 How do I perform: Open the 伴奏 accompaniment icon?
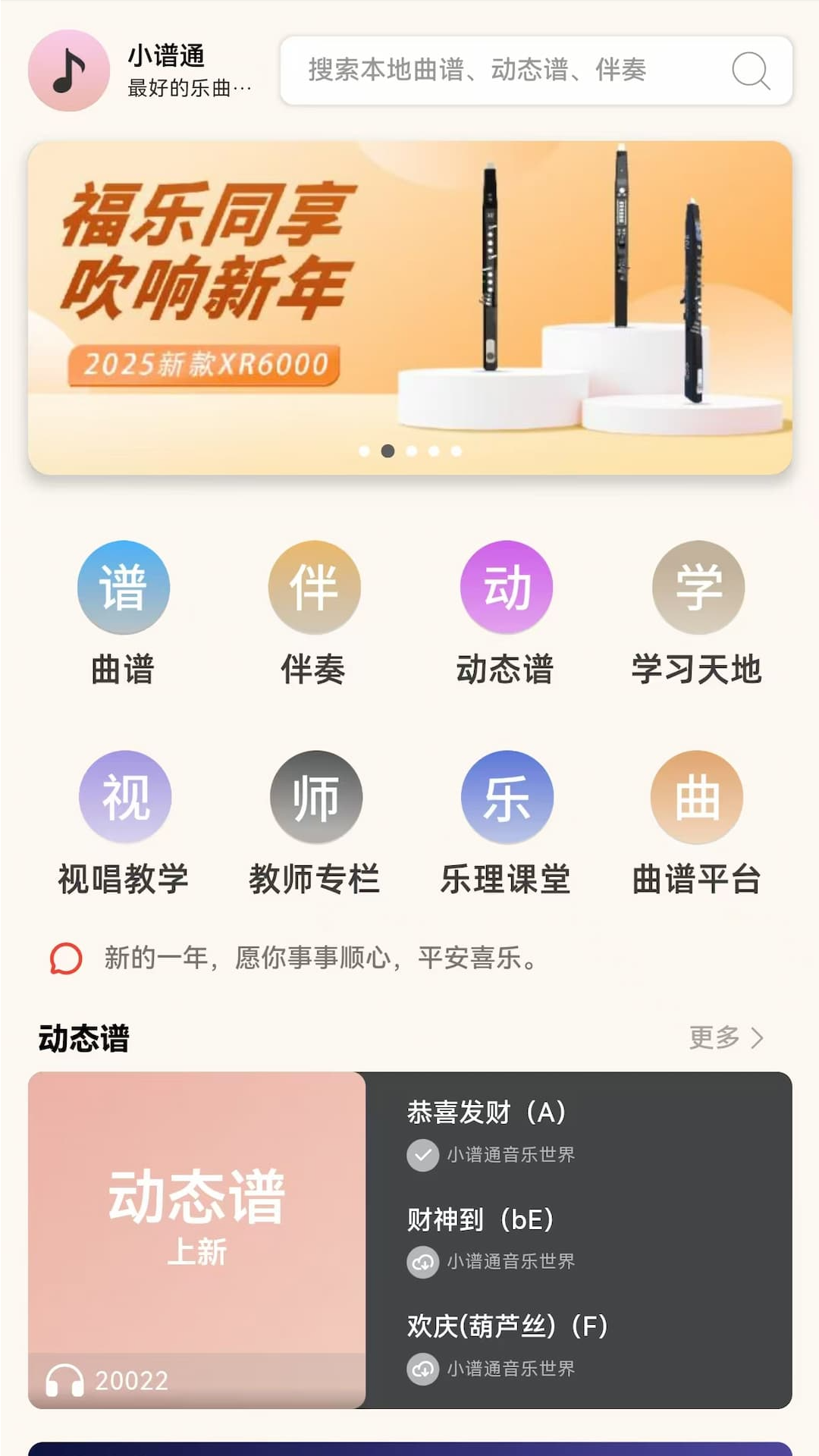click(314, 588)
